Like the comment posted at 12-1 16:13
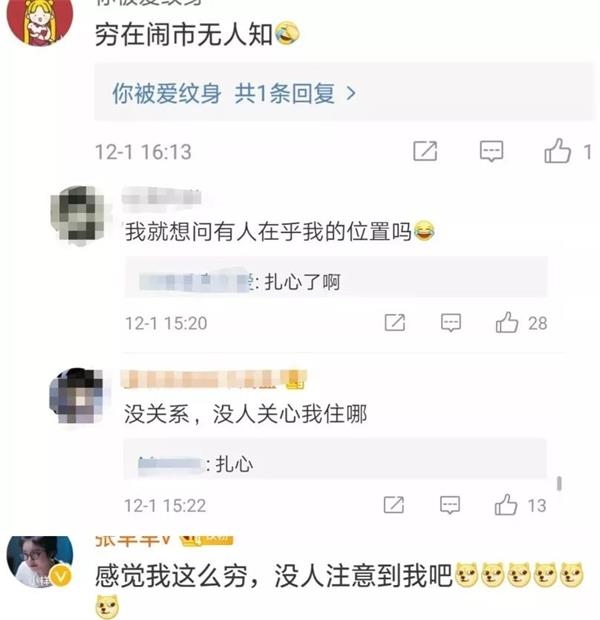 [x=557, y=152]
